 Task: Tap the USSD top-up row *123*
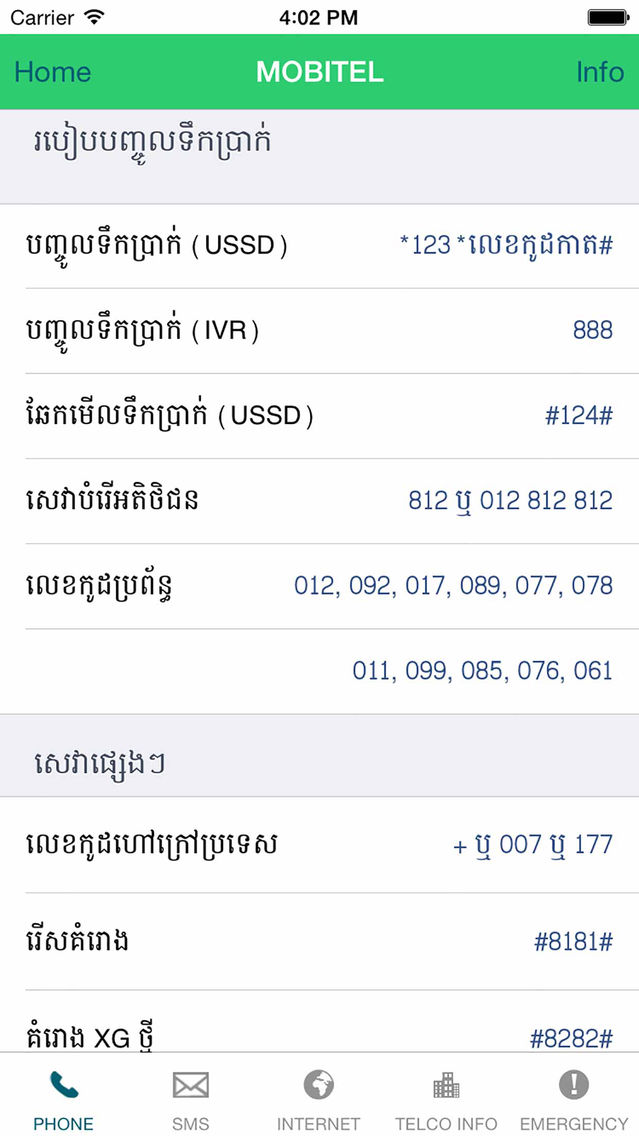coord(320,246)
